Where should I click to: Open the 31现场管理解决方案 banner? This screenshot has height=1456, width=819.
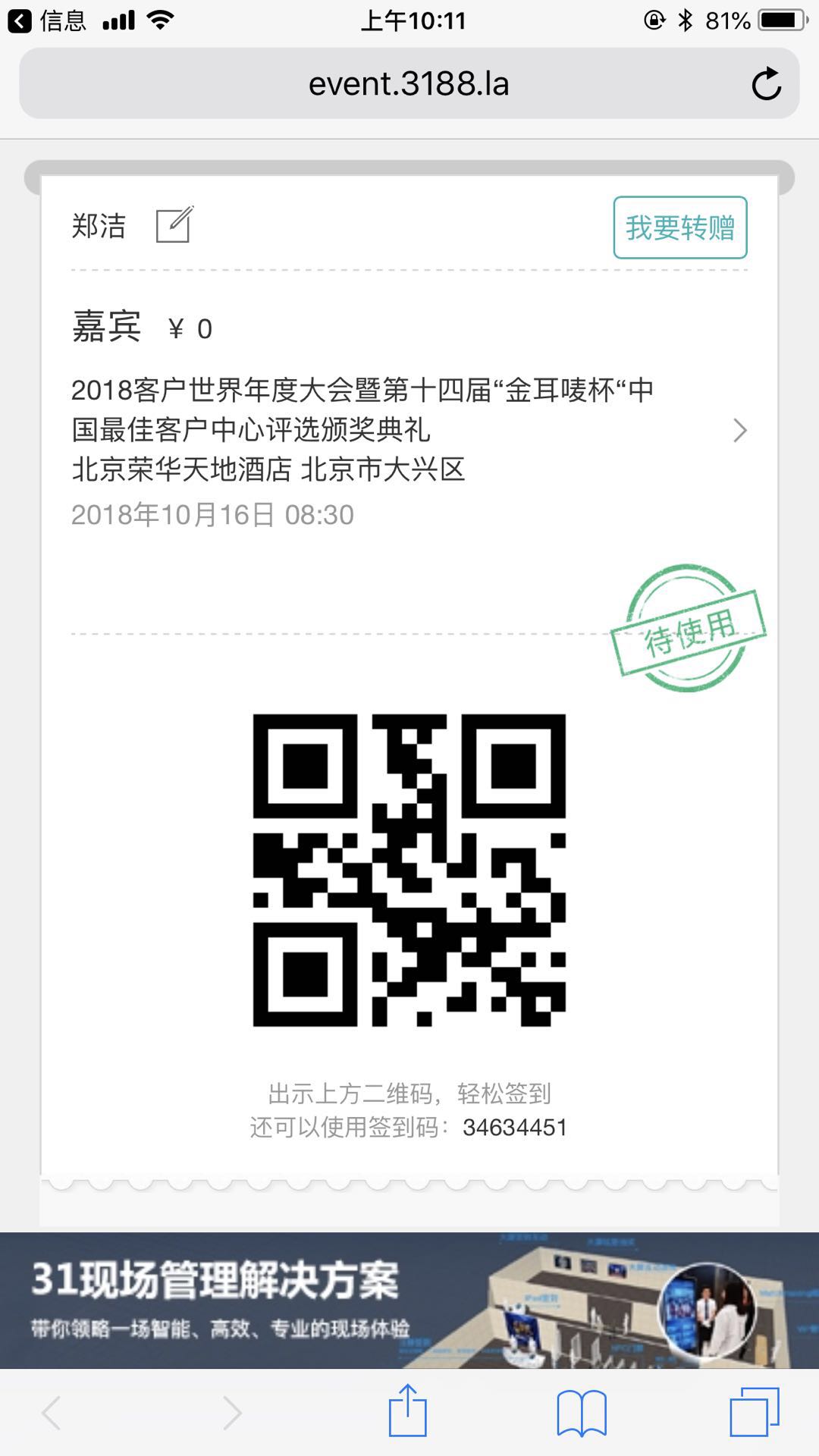(409, 1300)
